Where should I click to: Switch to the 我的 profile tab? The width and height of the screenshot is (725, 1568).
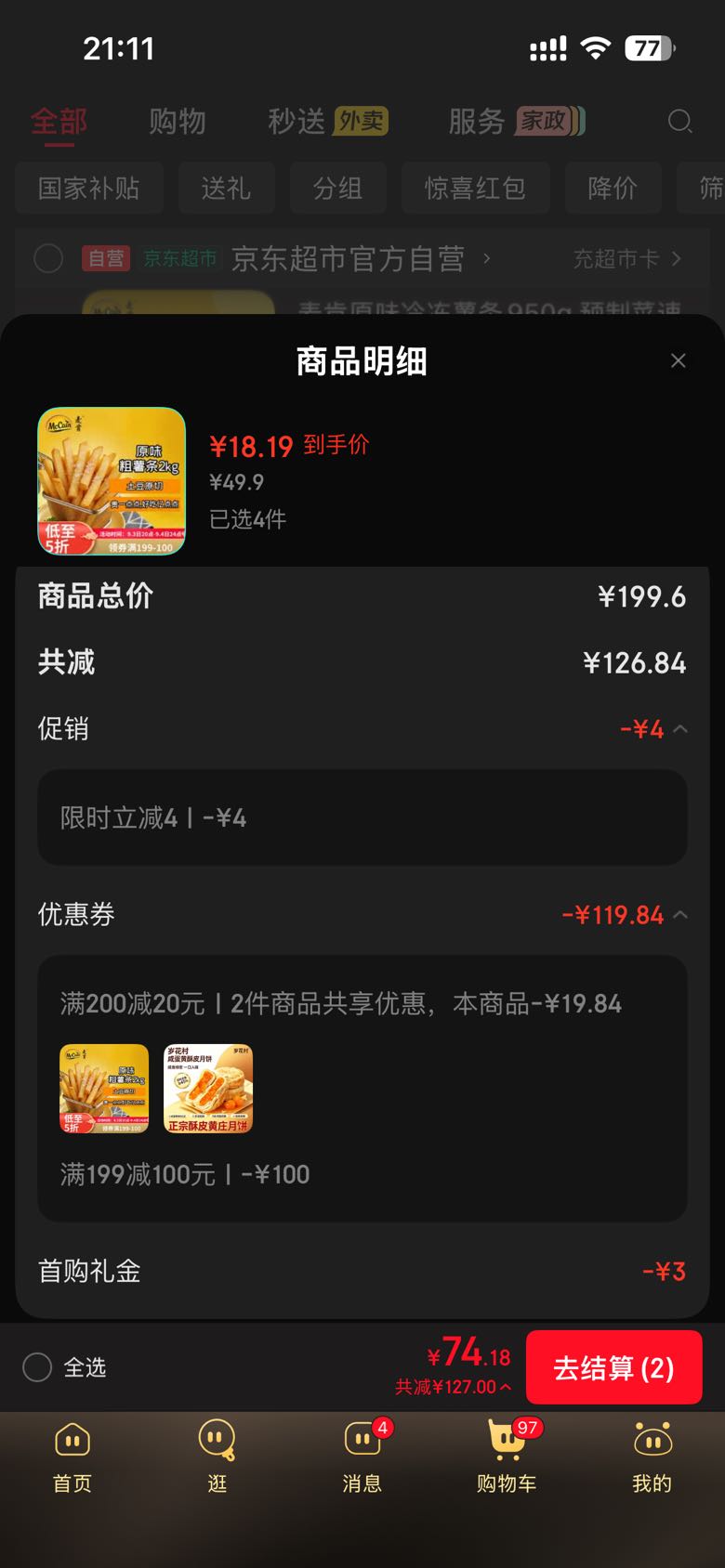pos(652,1457)
